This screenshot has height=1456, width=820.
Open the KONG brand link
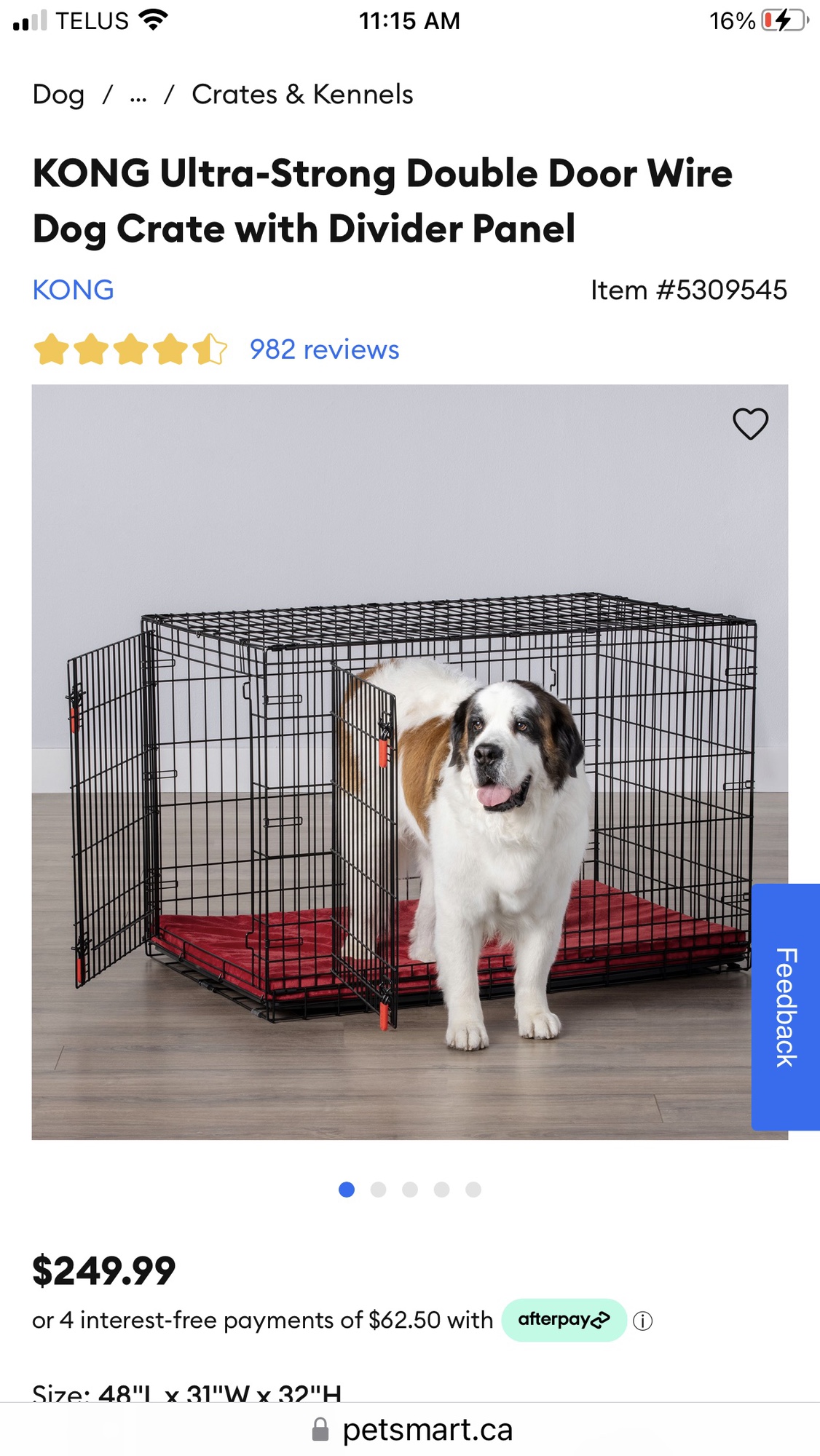[73, 290]
